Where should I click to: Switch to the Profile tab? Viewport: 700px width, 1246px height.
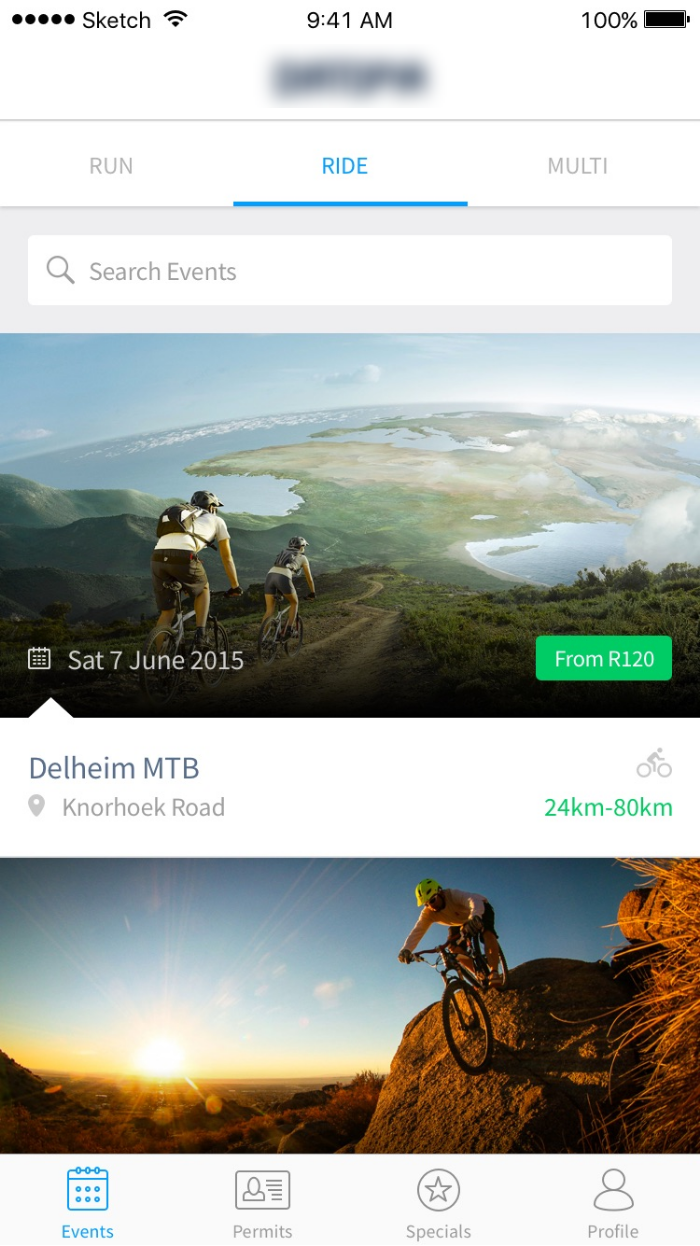613,1203
